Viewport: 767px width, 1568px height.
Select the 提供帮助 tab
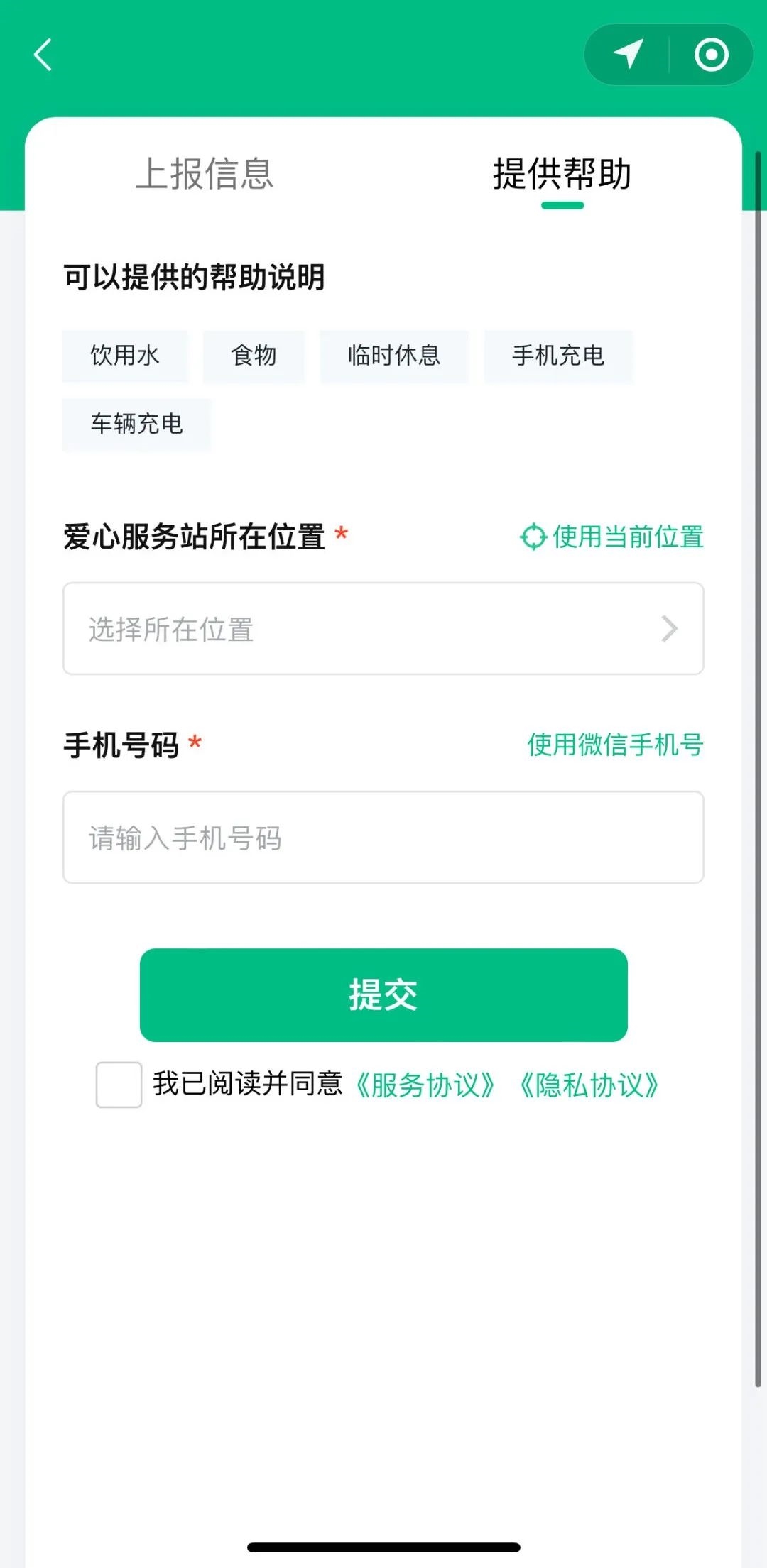(562, 174)
